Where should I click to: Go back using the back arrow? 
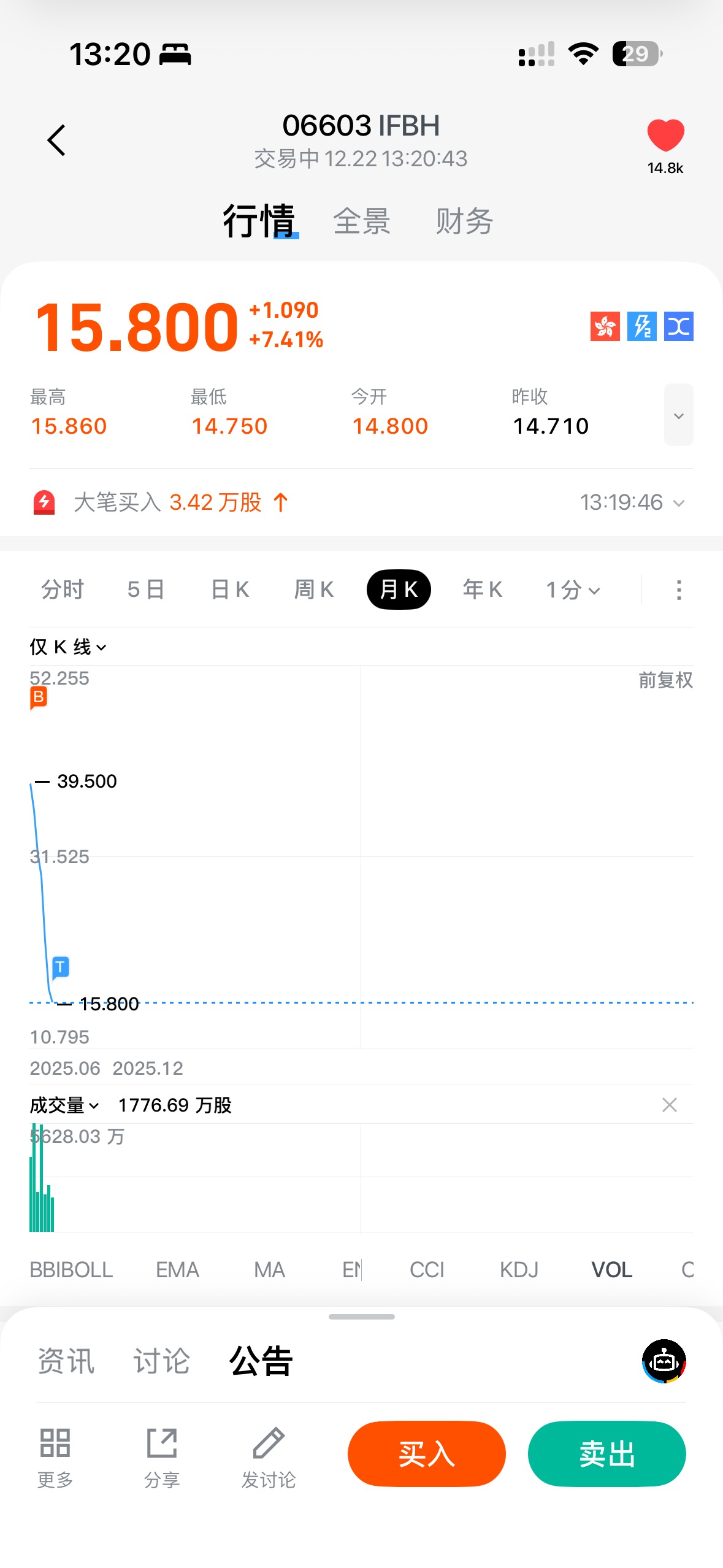coord(56,140)
